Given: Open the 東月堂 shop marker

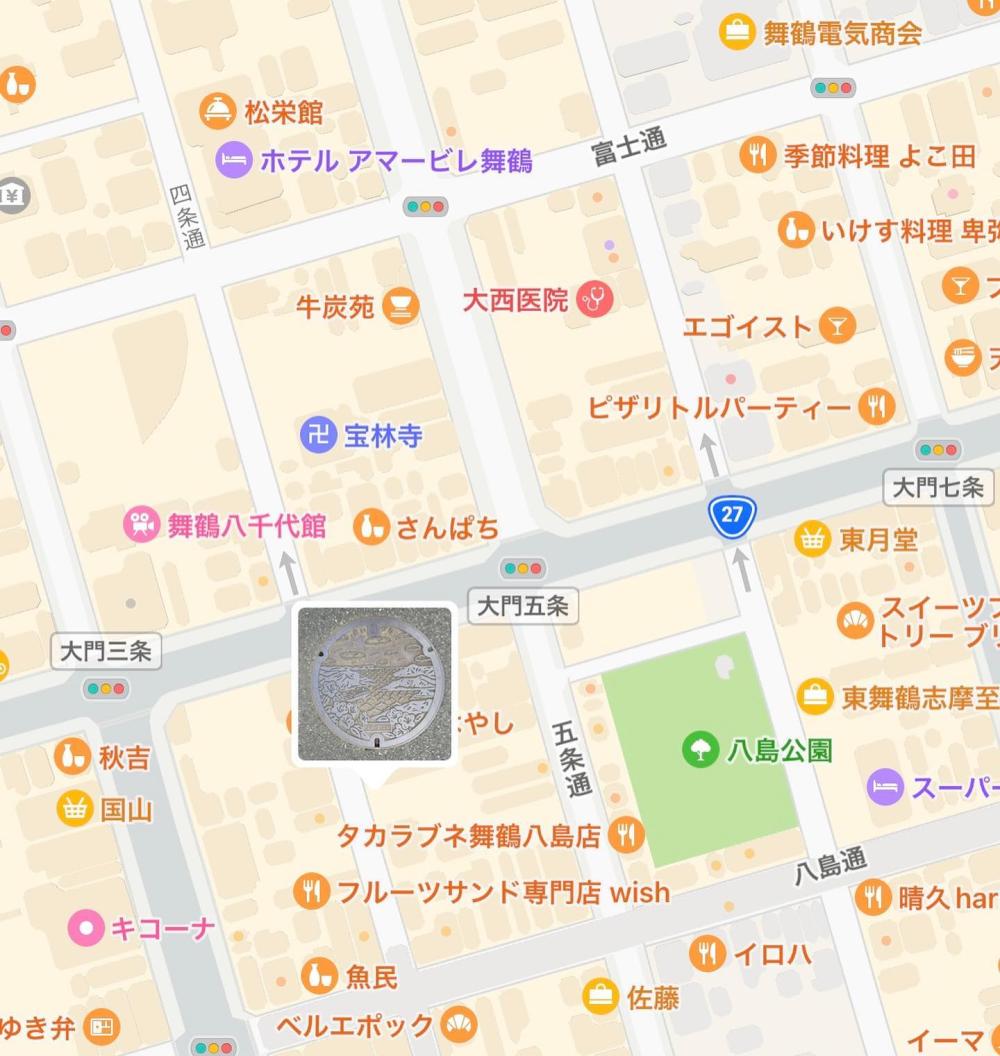Looking at the screenshot, I should point(813,539).
